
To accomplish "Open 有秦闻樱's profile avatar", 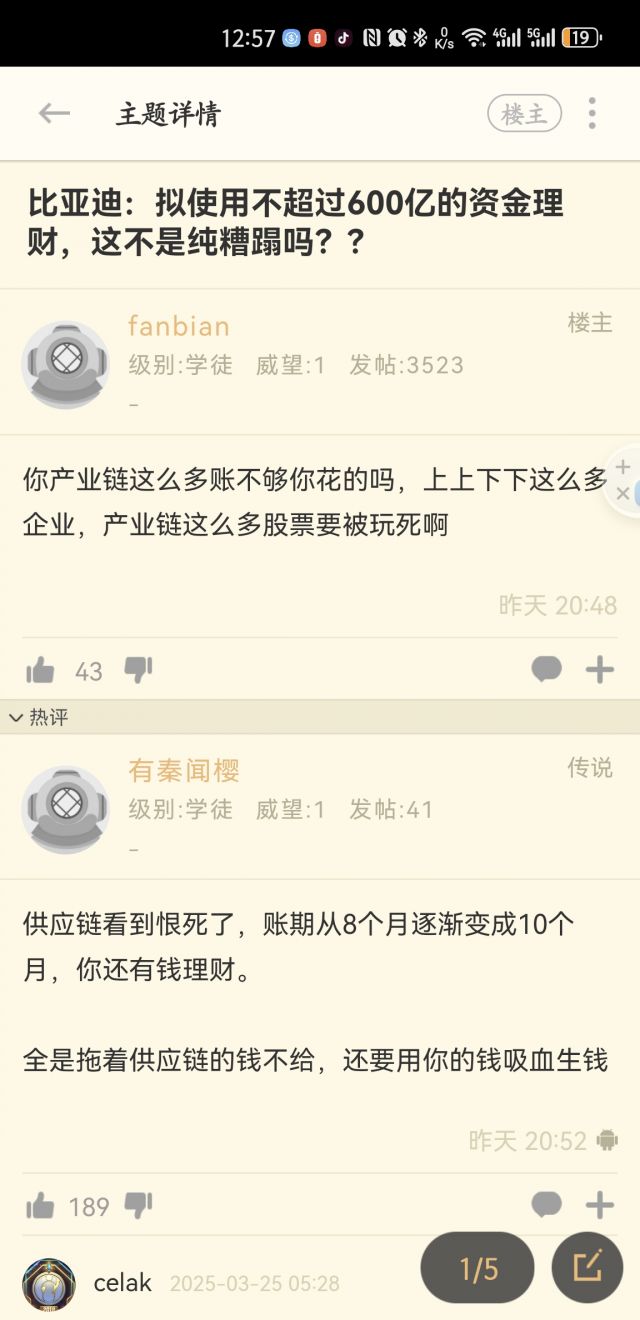I will click(66, 809).
